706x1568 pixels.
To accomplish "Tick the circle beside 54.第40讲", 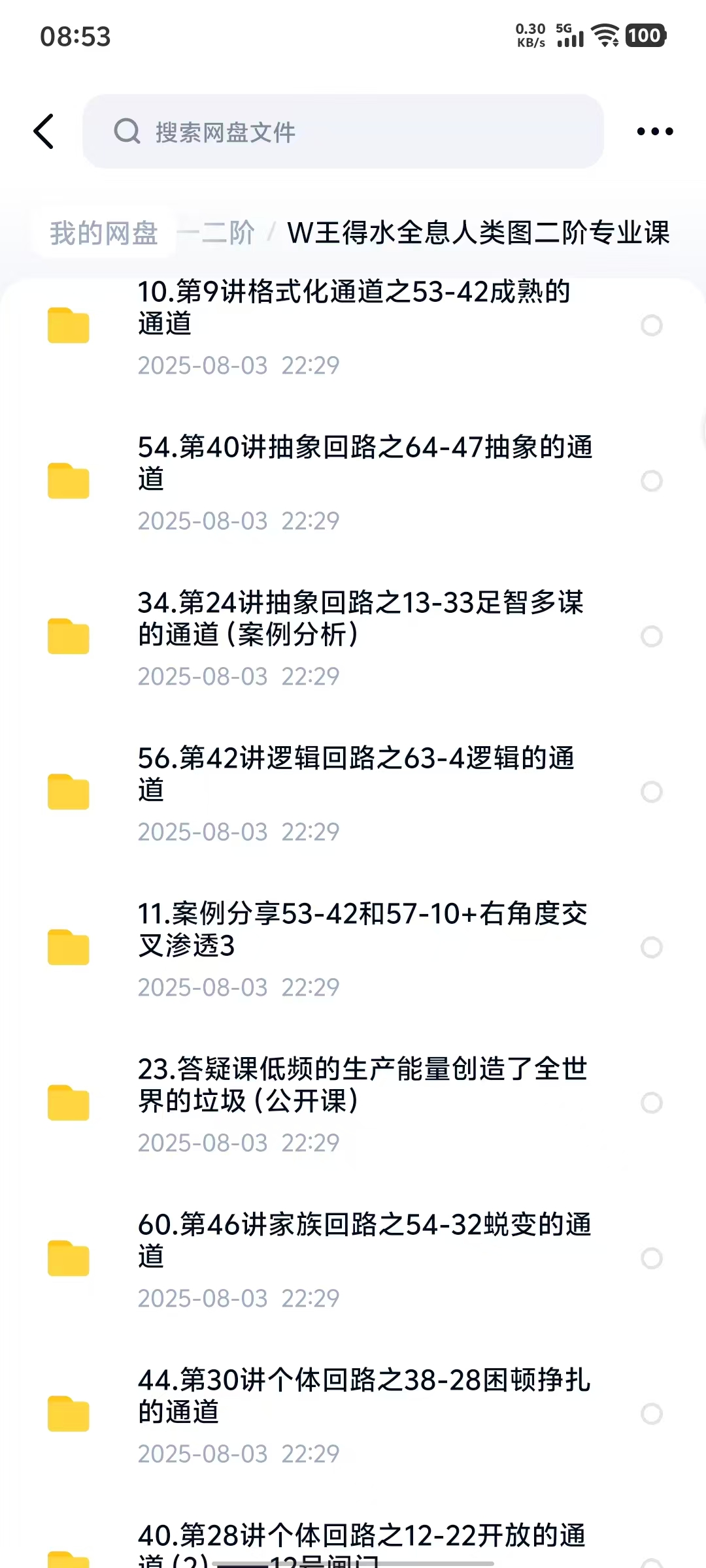I will [652, 481].
